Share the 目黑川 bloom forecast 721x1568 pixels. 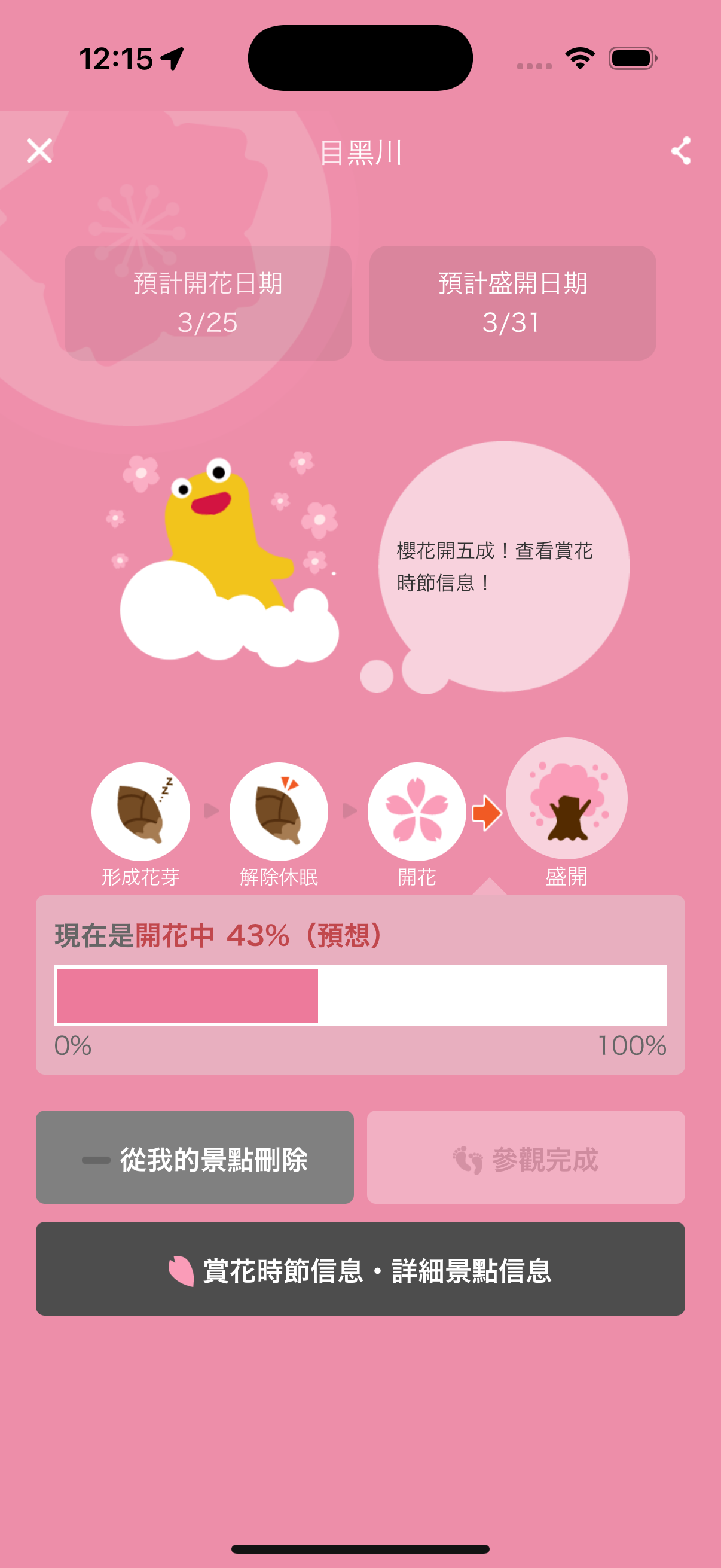pos(681,151)
